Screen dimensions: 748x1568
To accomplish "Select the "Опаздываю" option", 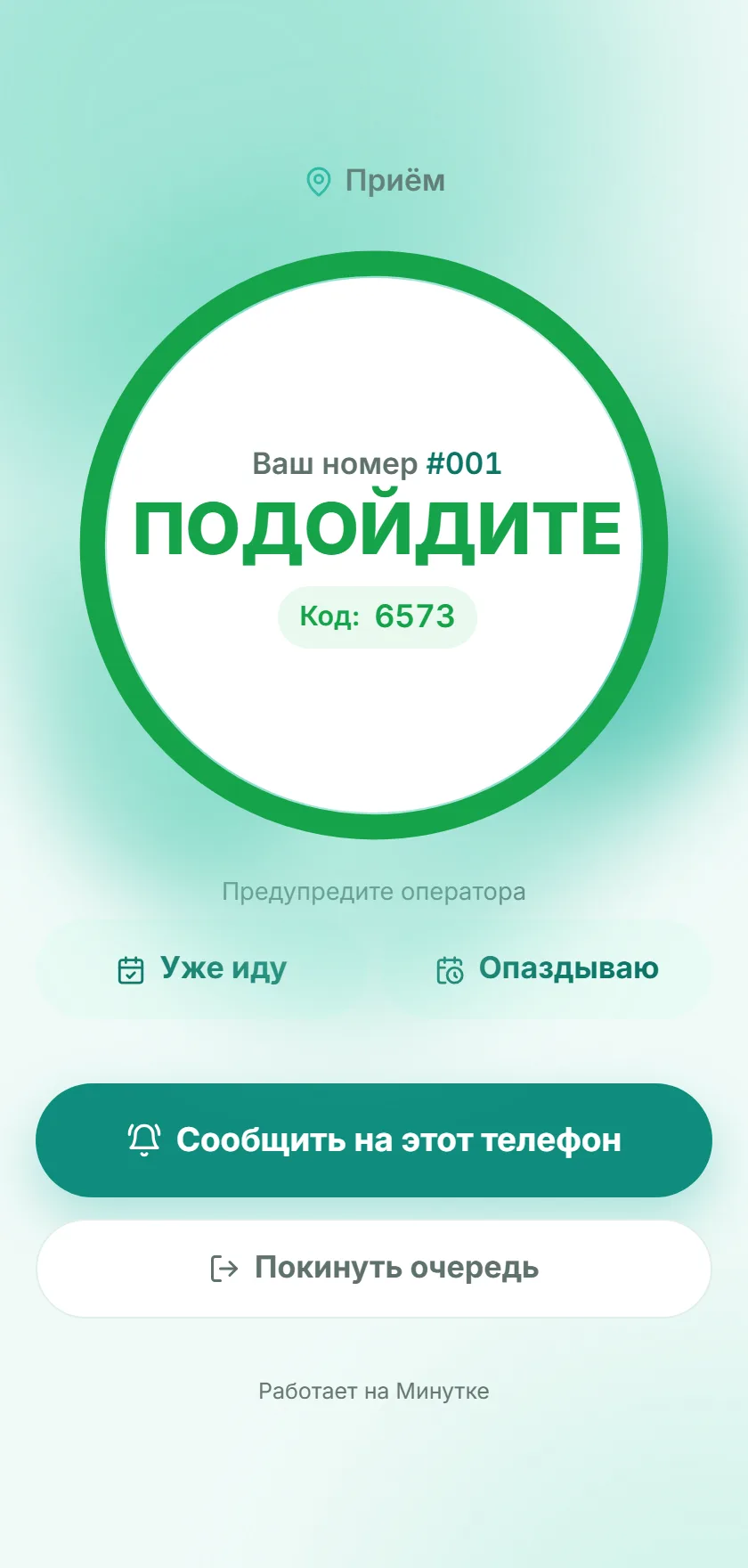I will coord(546,968).
